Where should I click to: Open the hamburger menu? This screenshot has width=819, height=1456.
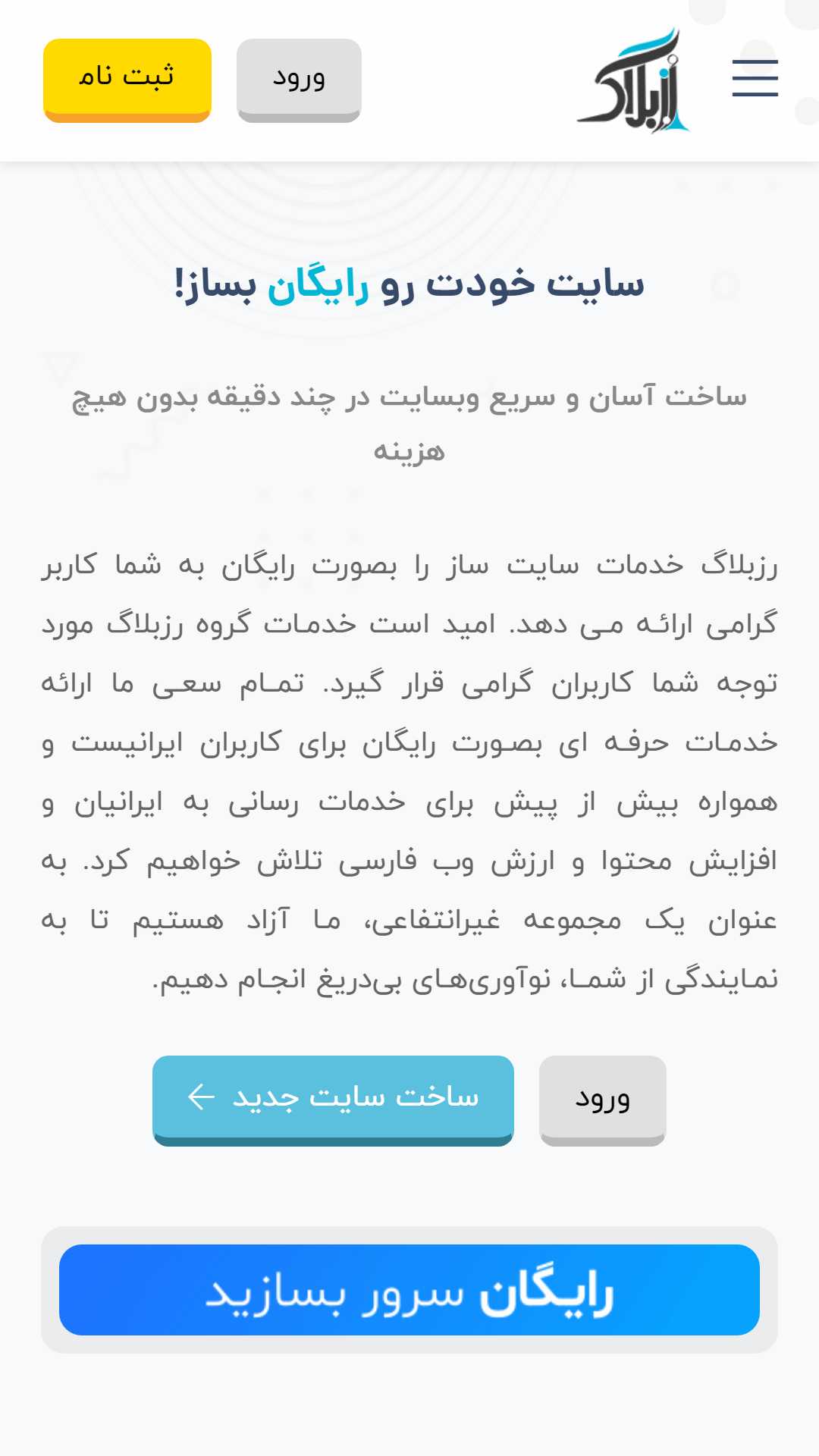tap(755, 78)
